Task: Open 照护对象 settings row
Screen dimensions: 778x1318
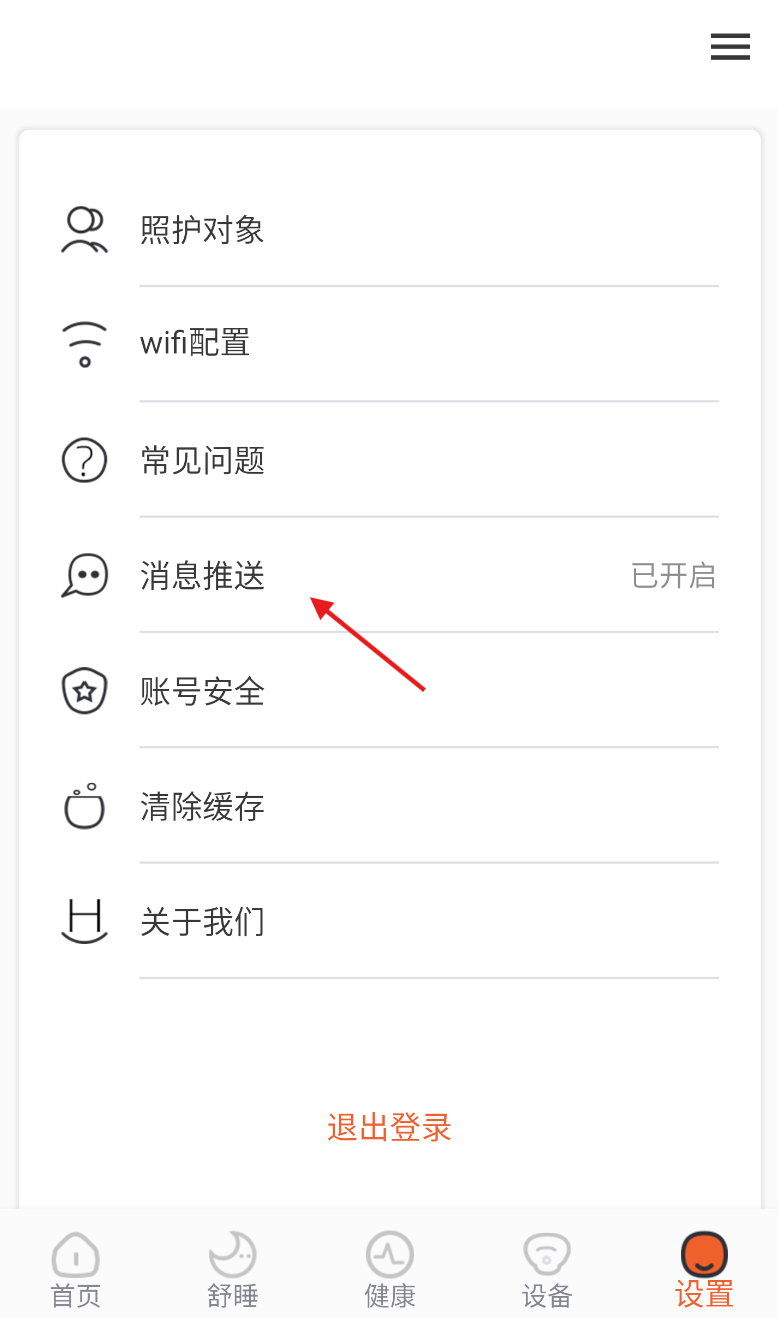Action: pyautogui.click(x=389, y=230)
